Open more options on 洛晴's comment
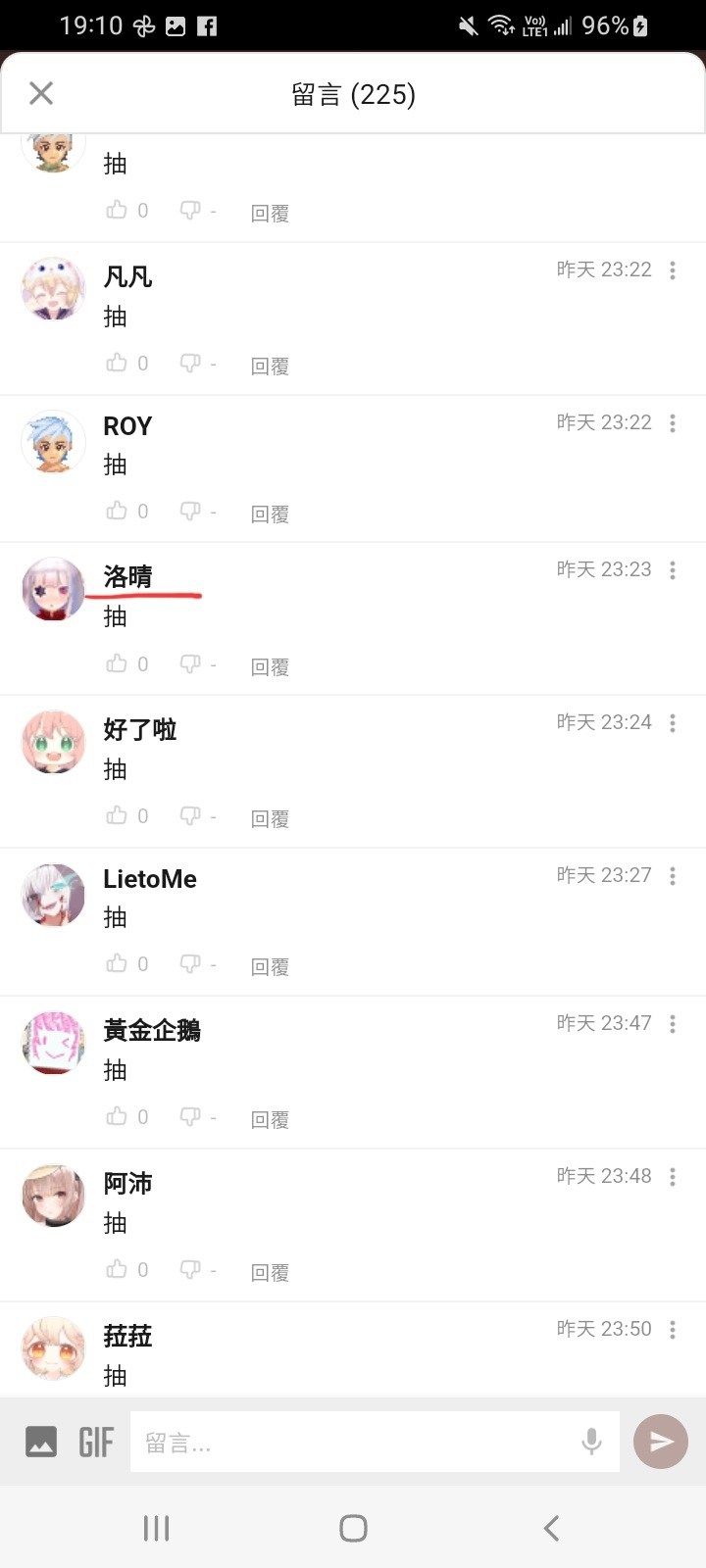The height and width of the screenshot is (1568, 706). coord(673,570)
